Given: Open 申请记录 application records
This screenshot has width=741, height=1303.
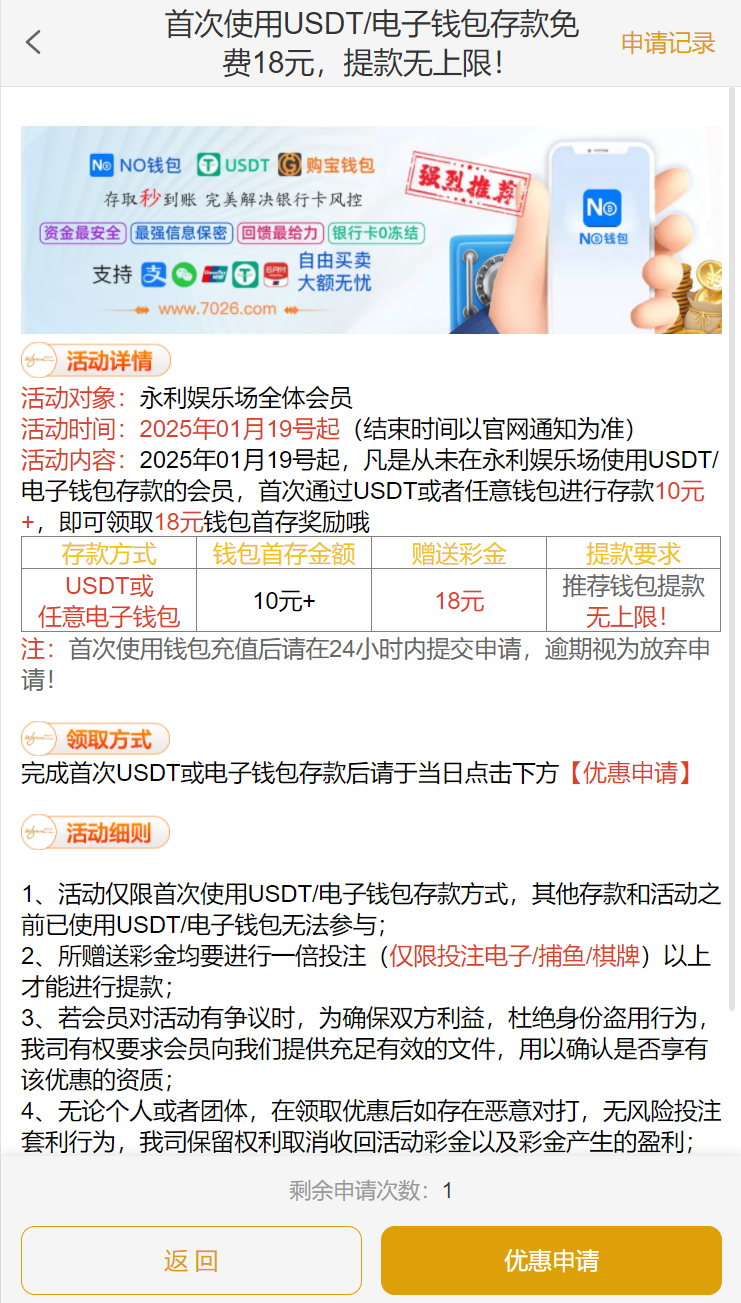Looking at the screenshot, I should (668, 43).
